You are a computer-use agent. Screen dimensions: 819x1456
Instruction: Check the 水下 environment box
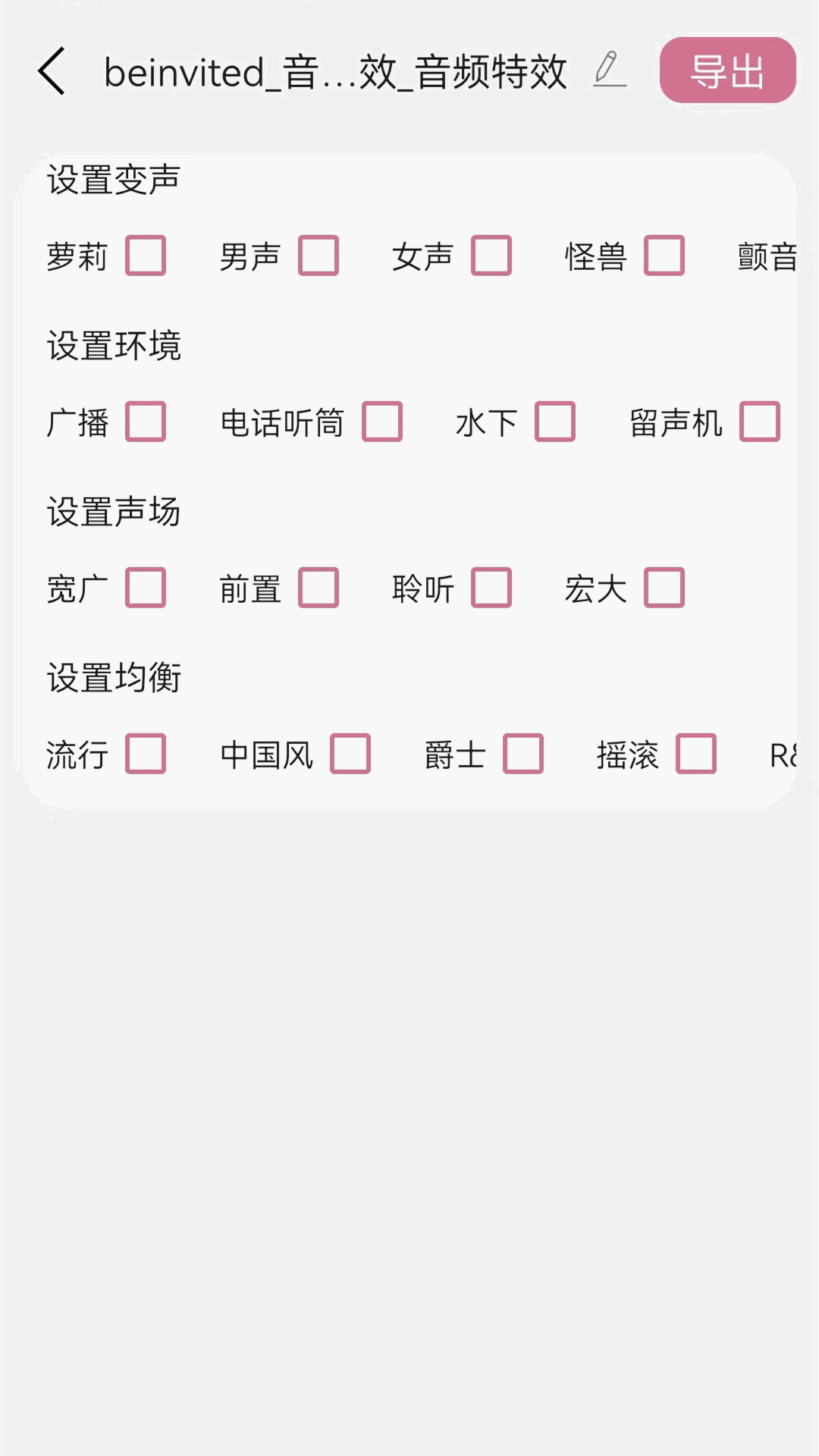(x=555, y=422)
